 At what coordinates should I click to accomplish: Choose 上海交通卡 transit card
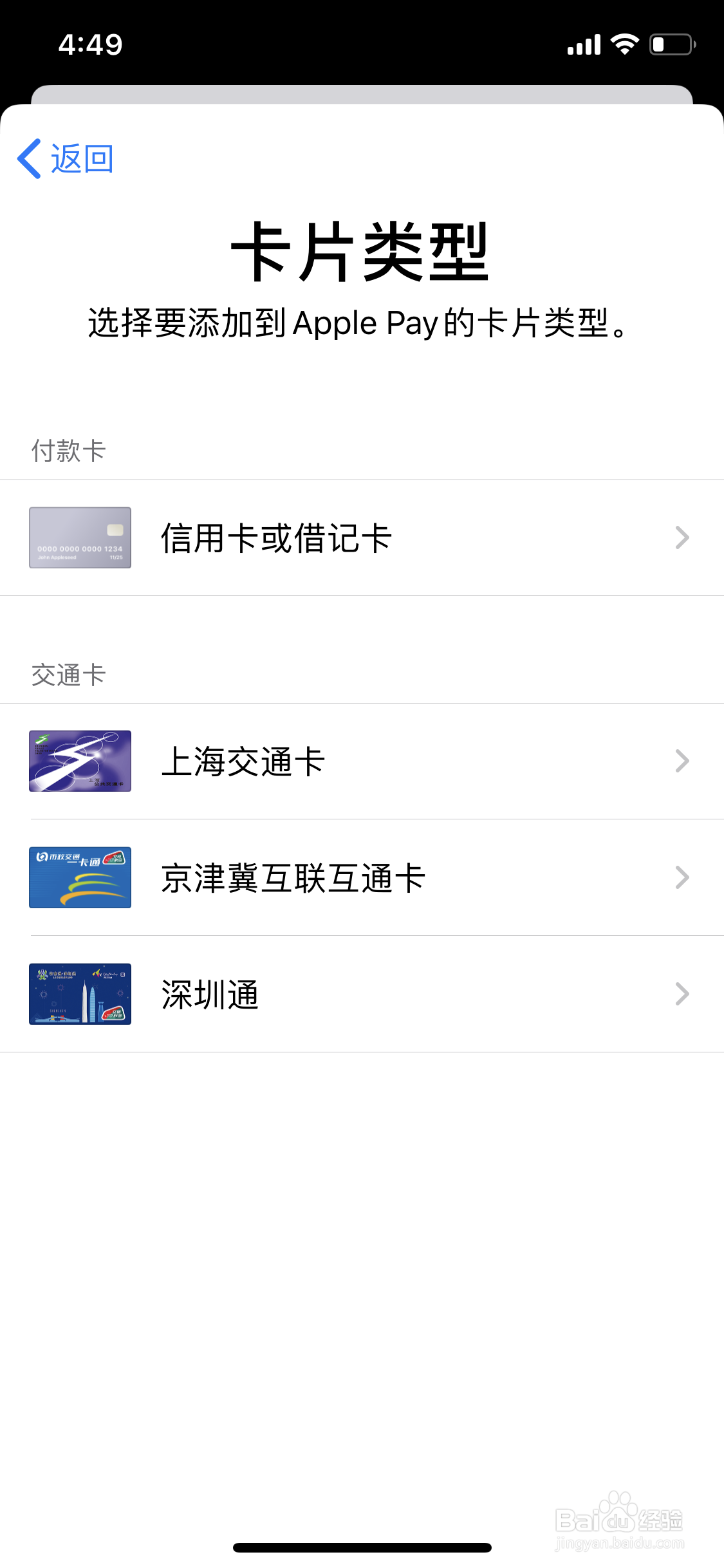pos(360,761)
